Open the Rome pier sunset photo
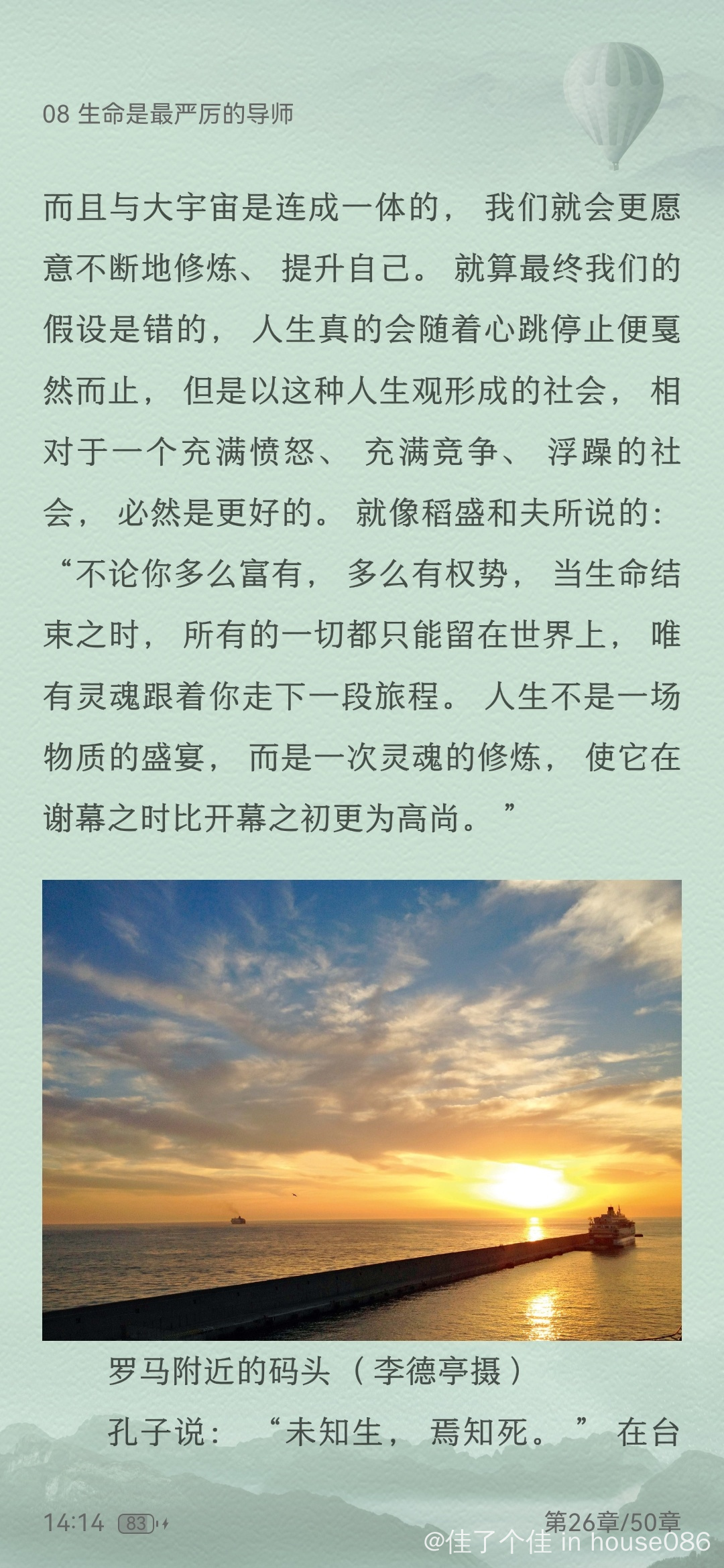This screenshot has height=1568, width=724. pyautogui.click(x=362, y=1110)
